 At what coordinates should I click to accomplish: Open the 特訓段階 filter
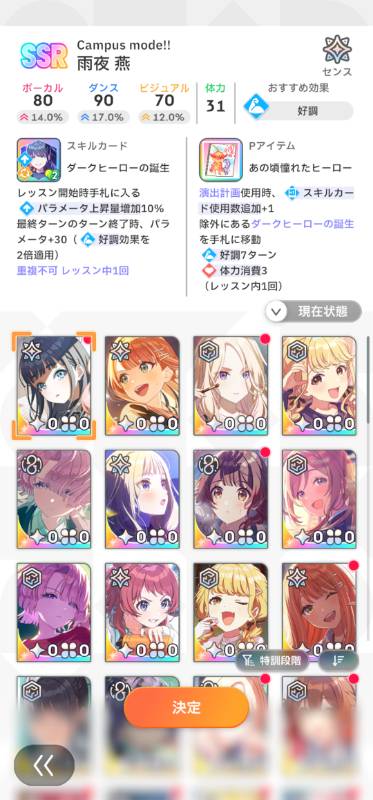pos(272,660)
